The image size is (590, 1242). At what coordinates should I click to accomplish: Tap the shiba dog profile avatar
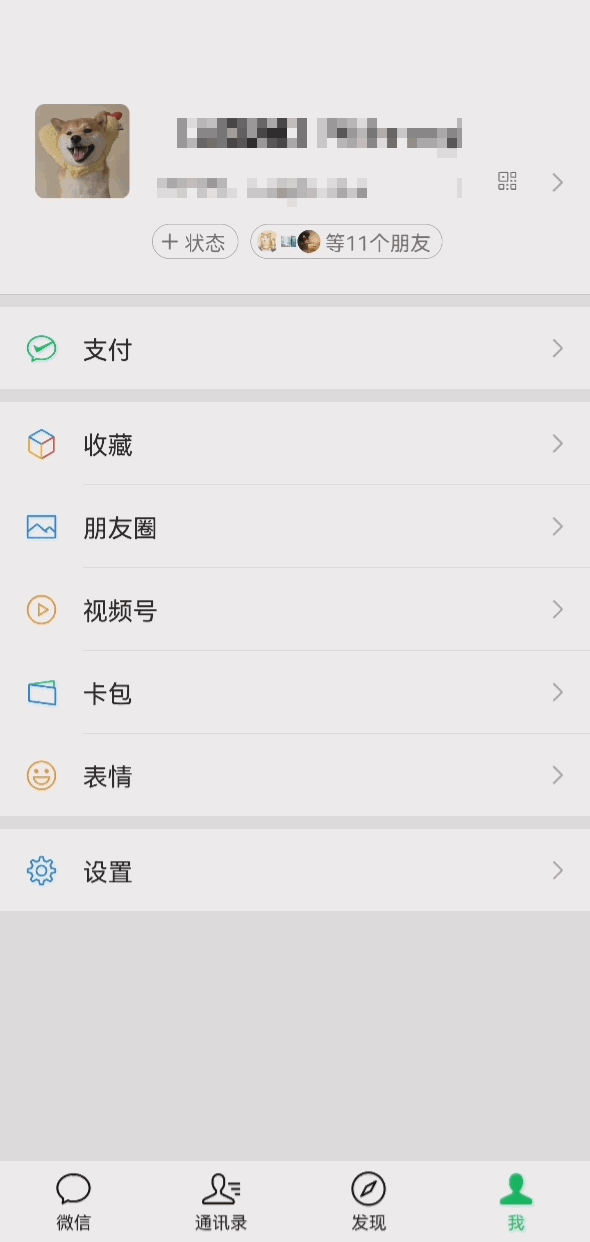pos(82,151)
